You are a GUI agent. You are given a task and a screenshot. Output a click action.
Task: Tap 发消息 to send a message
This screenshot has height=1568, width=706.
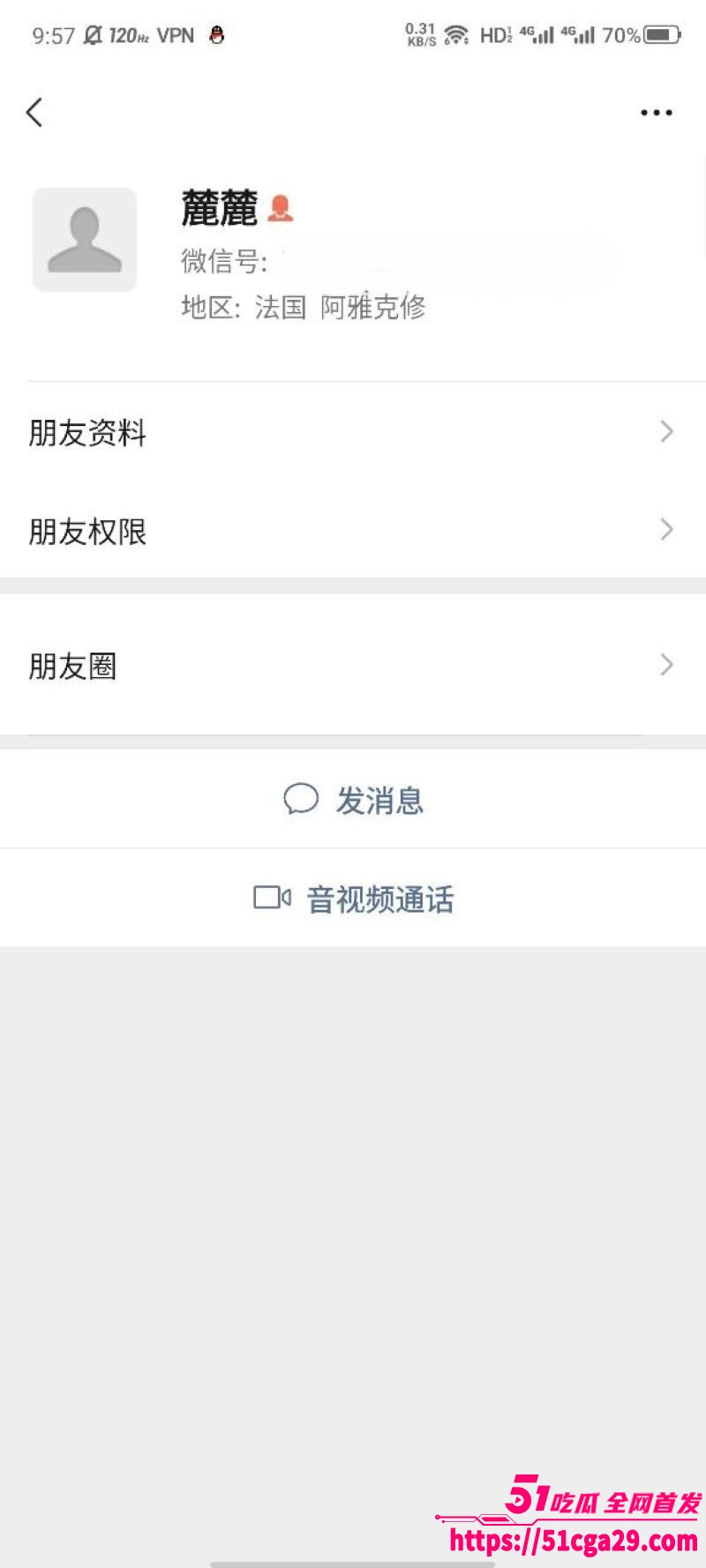coord(353,800)
